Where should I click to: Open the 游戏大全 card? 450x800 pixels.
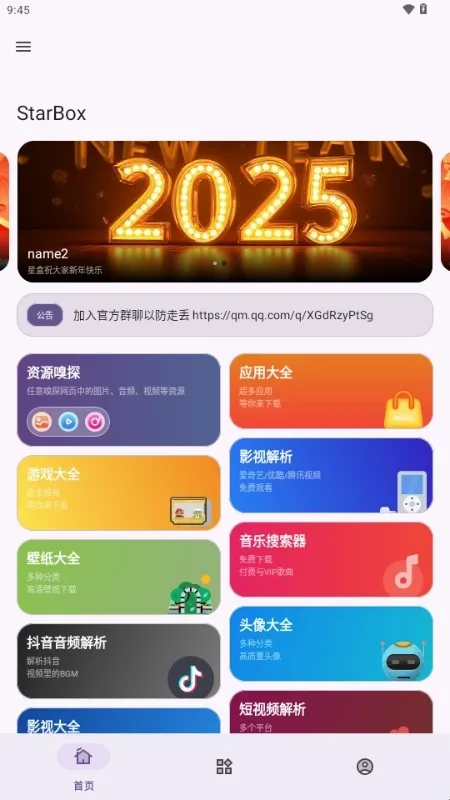pos(119,493)
